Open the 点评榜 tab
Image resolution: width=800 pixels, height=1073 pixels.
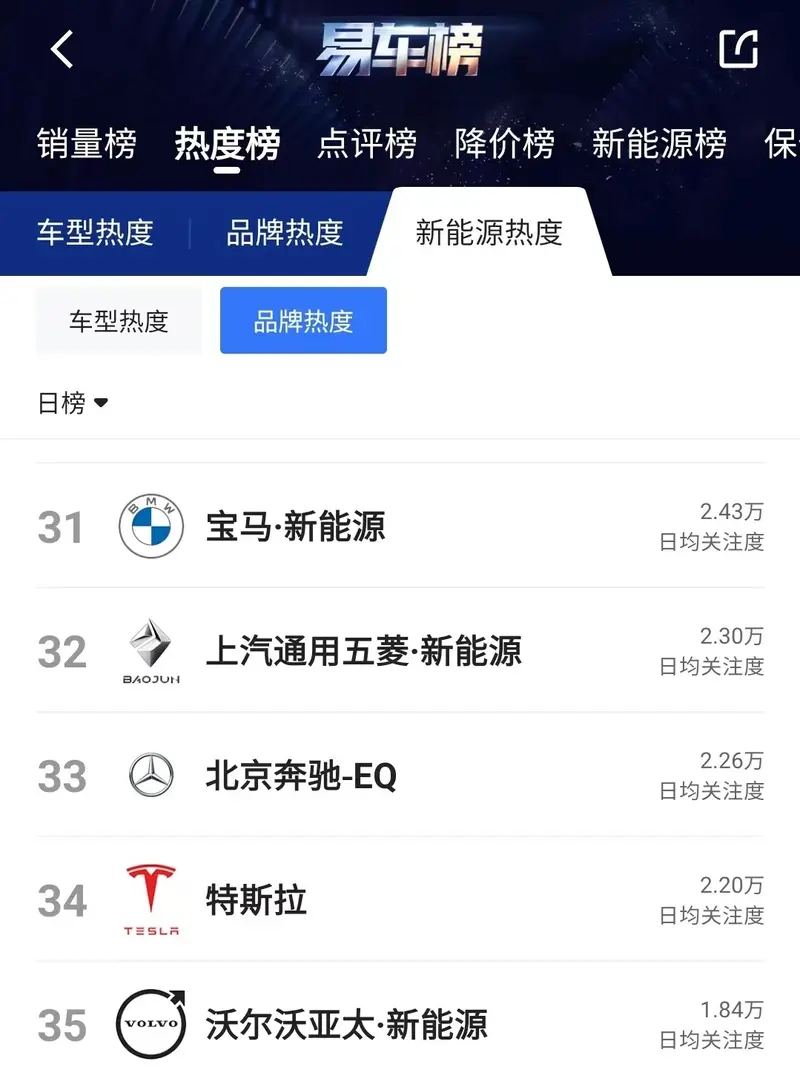tap(366, 144)
